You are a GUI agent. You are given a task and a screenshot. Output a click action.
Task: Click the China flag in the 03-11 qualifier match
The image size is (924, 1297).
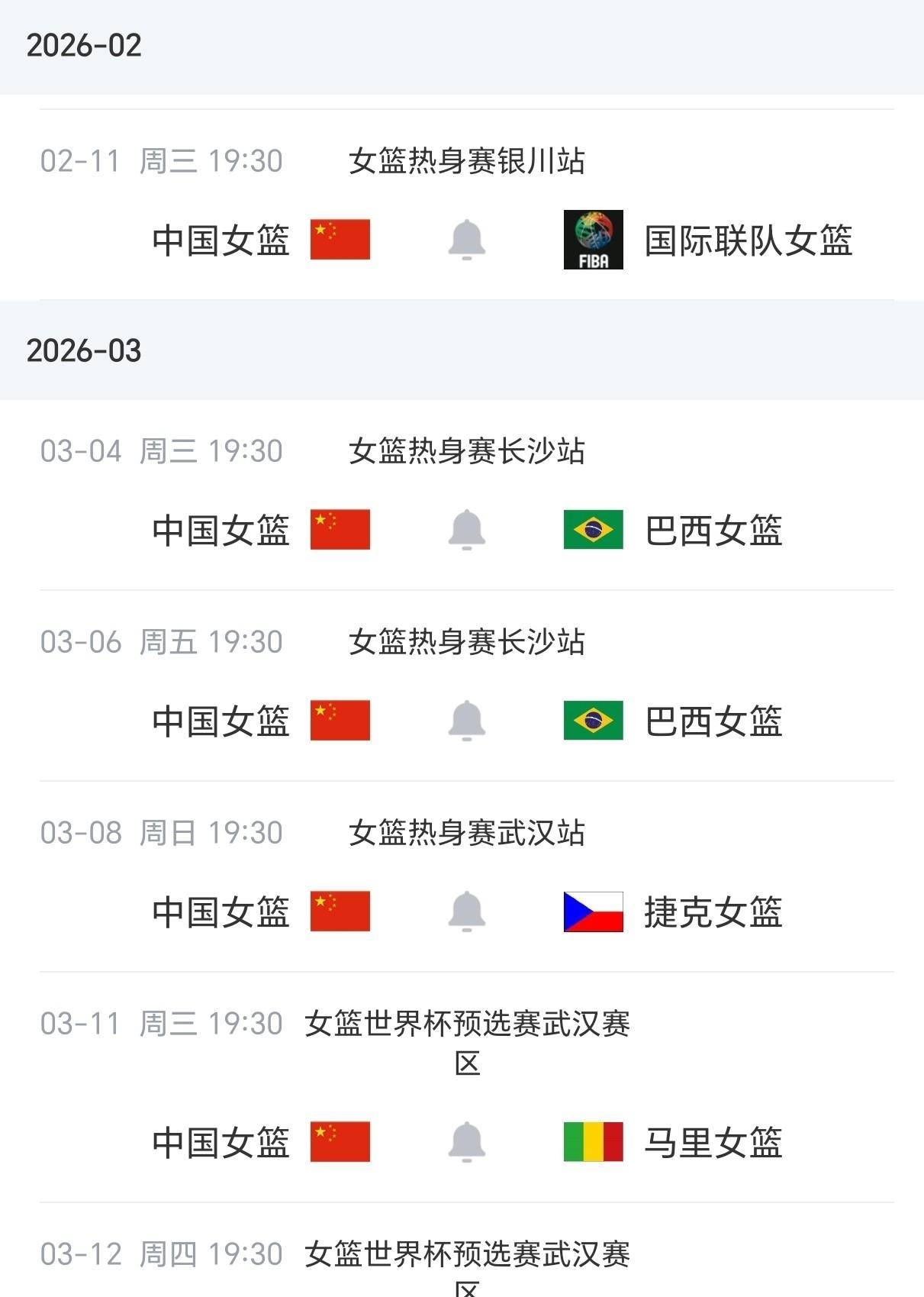340,1142
